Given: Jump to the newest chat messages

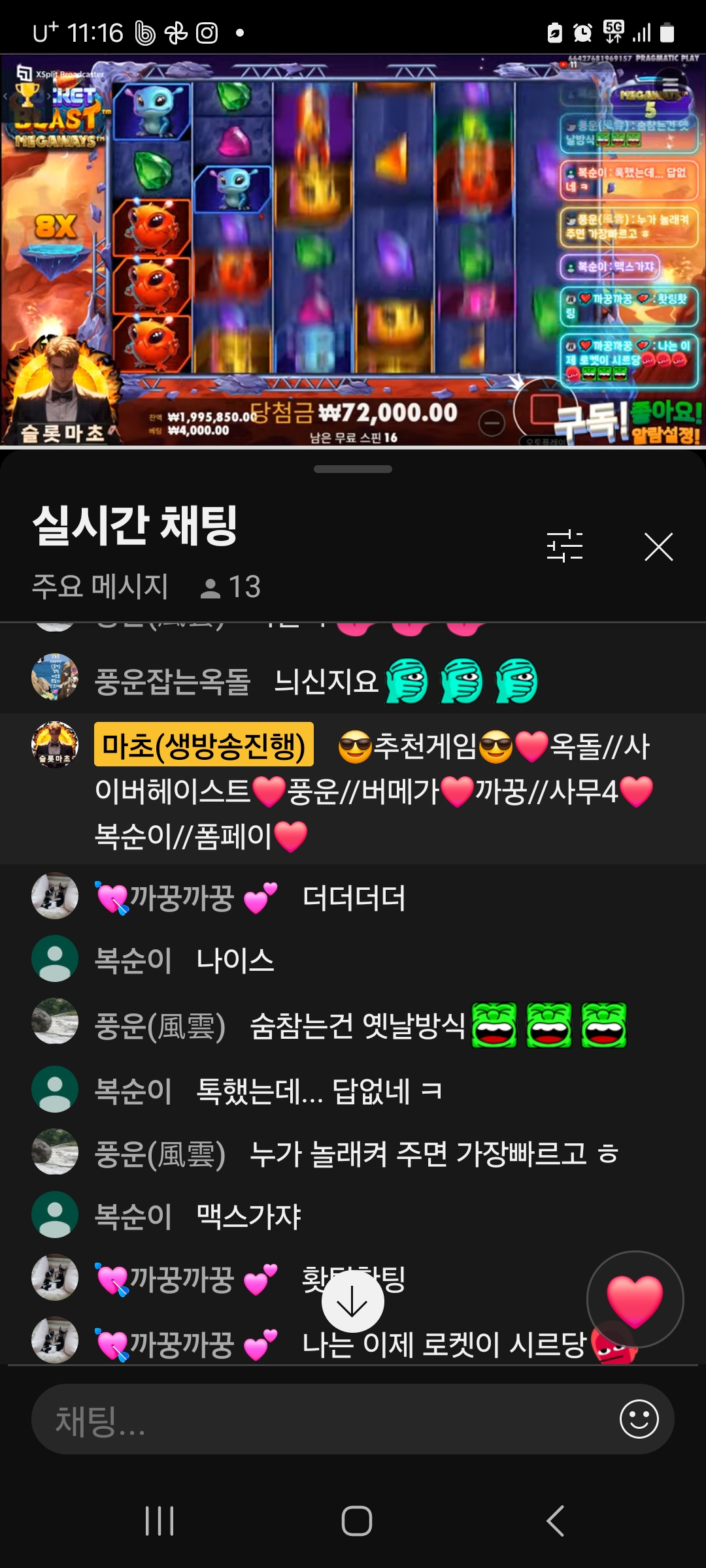Looking at the screenshot, I should (352, 1301).
